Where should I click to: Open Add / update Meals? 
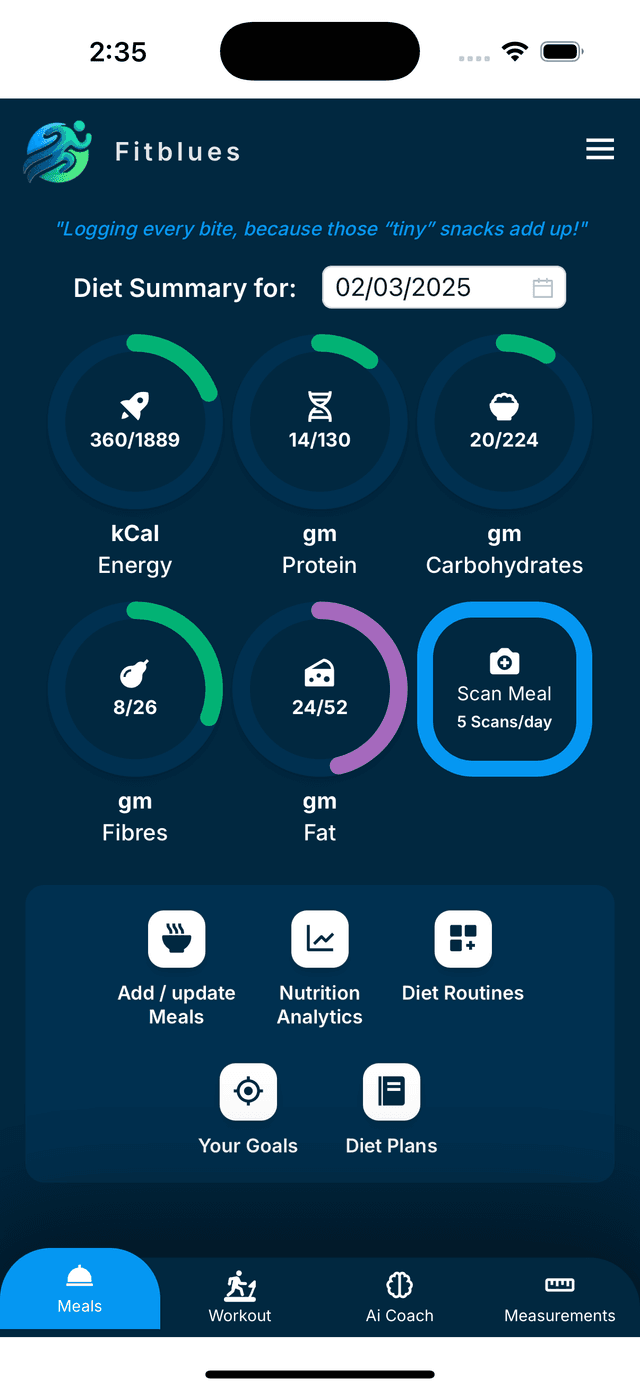177,940
